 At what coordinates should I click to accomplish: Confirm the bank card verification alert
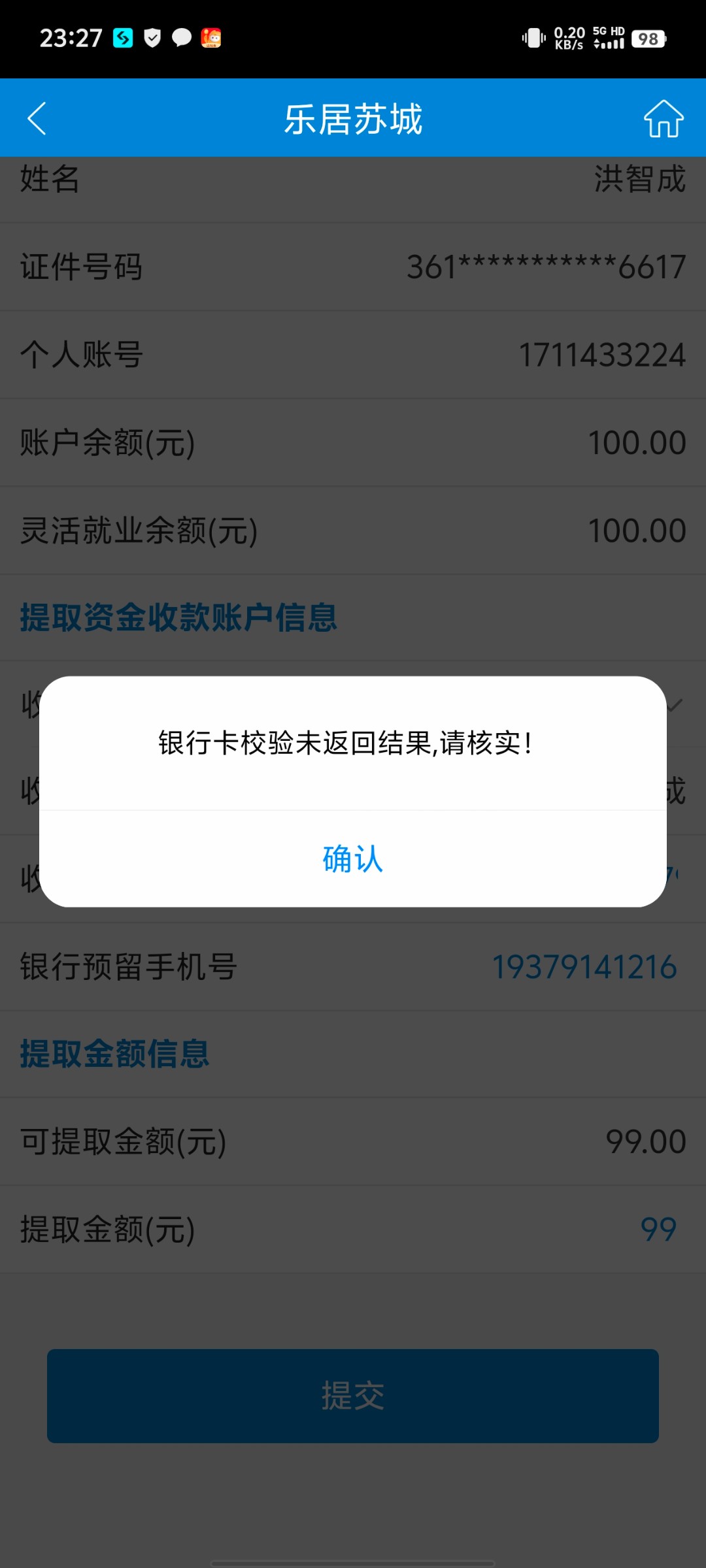[x=353, y=858]
